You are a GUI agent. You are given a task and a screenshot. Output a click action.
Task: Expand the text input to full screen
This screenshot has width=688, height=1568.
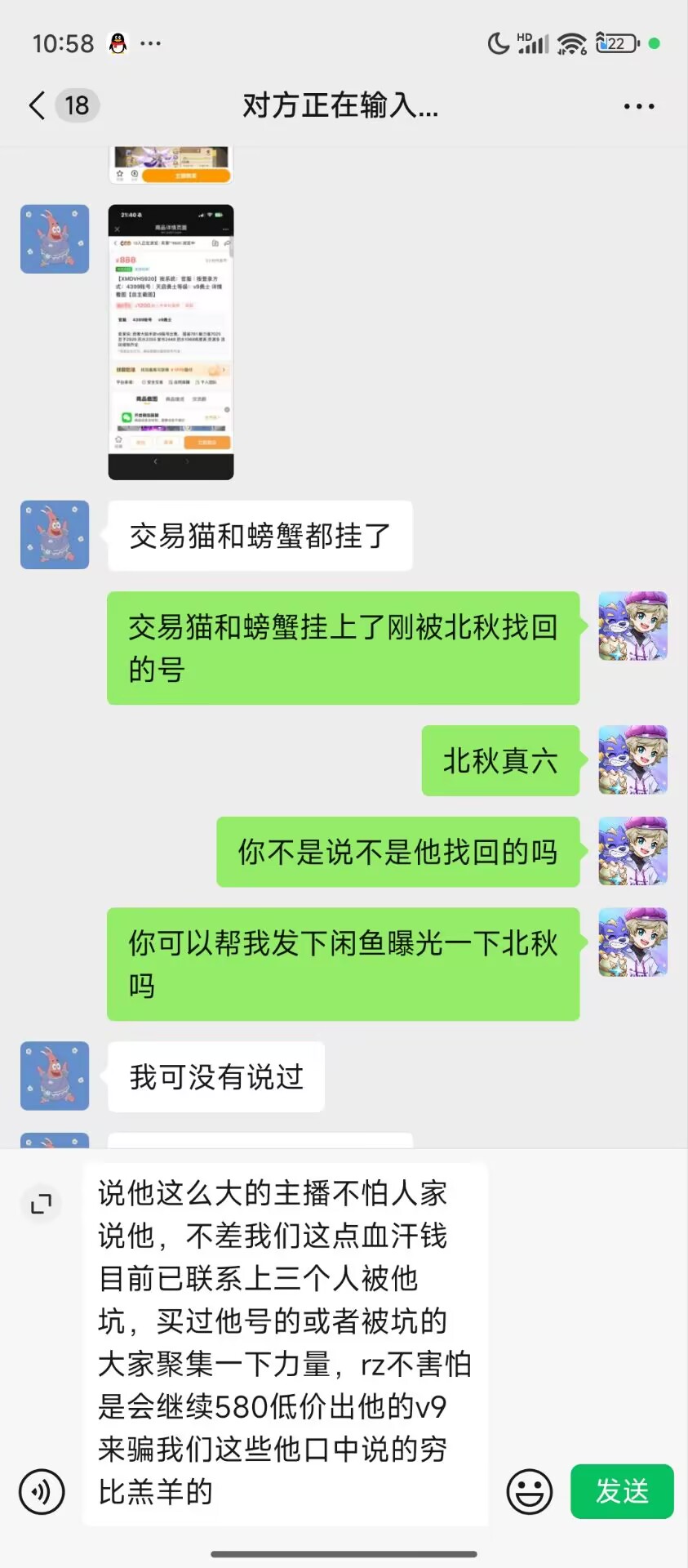point(41,1204)
